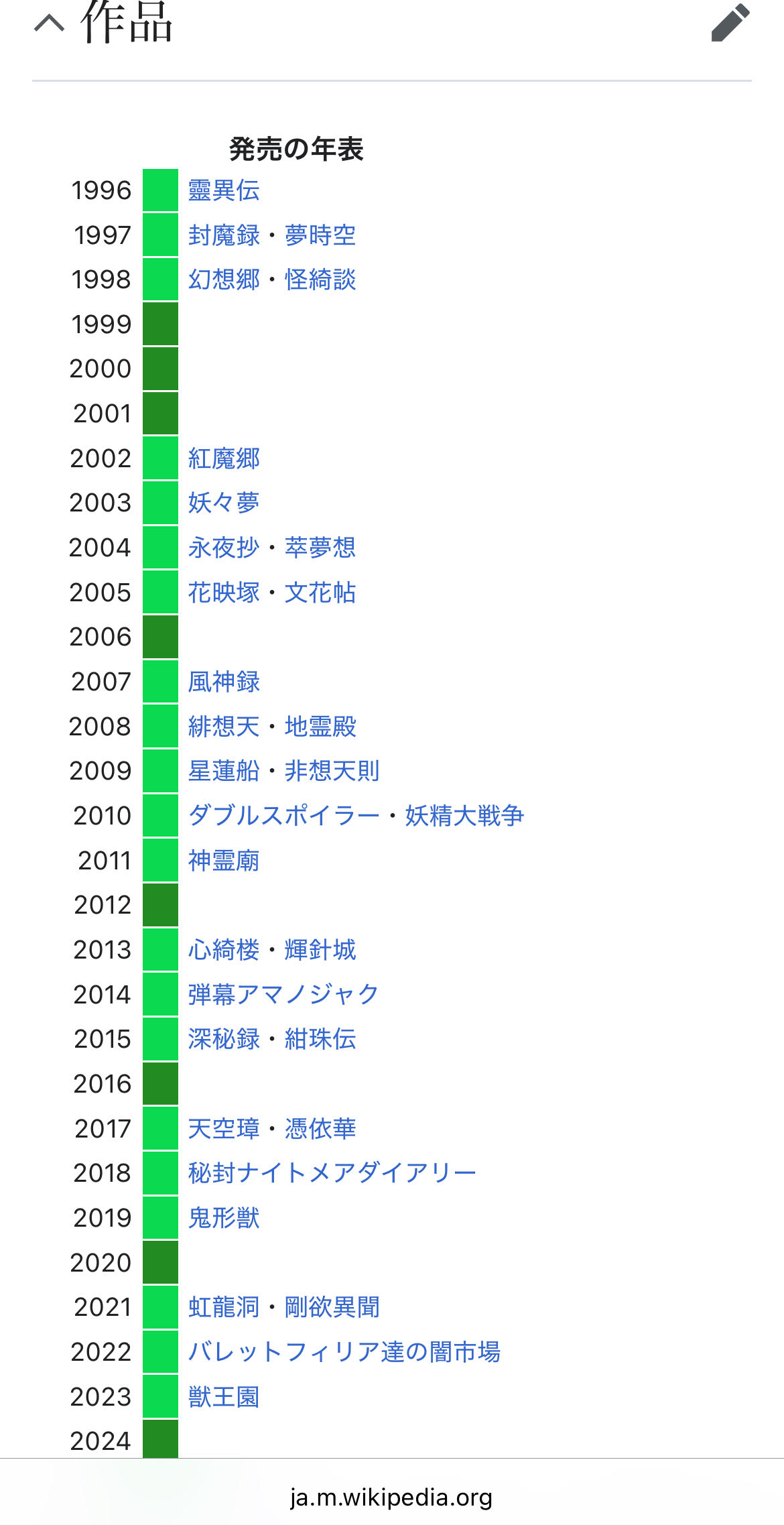
Task: Open the 夢時空 article link
Action: [x=320, y=235]
